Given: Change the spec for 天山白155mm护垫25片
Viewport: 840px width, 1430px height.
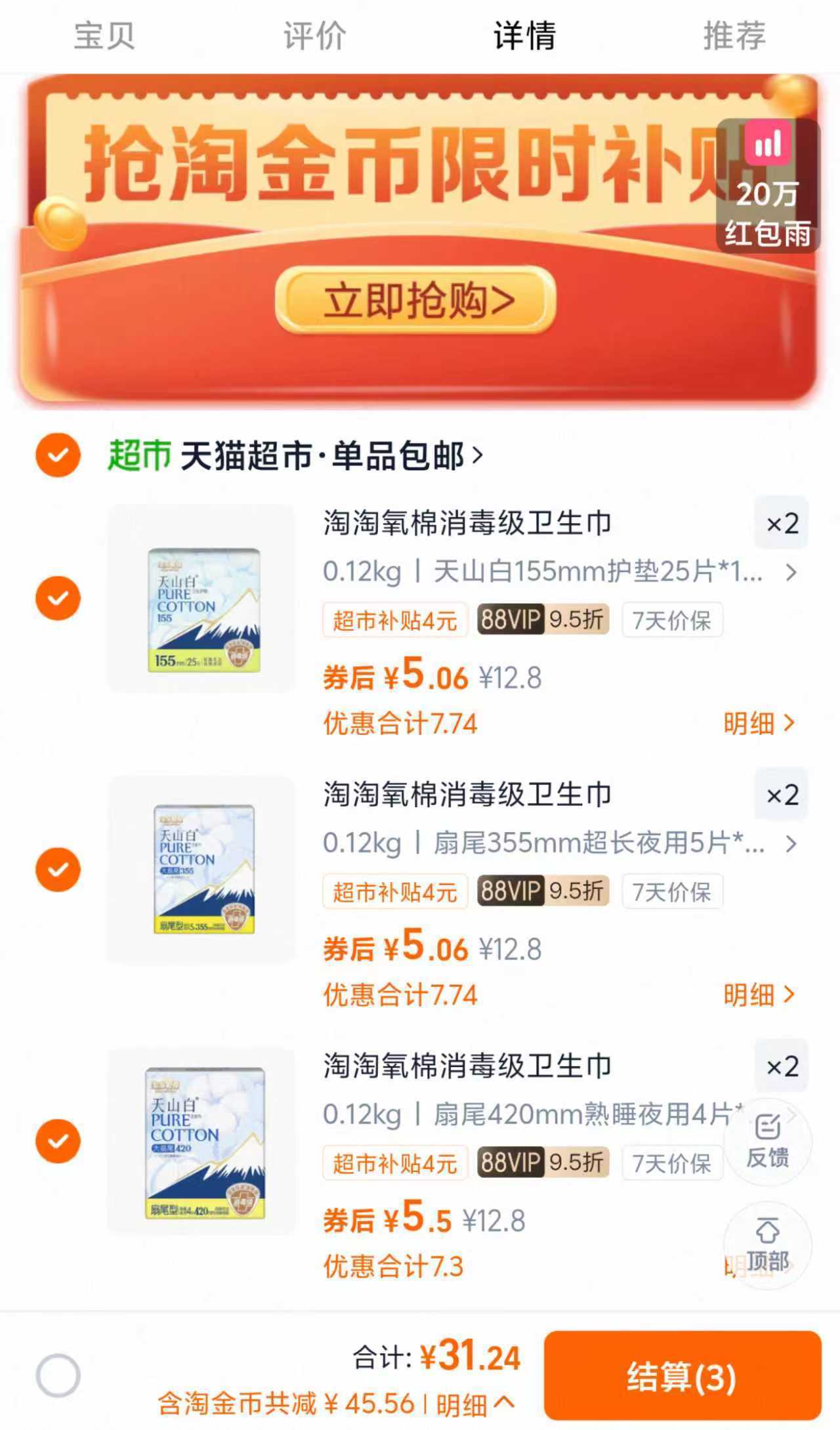Looking at the screenshot, I should (x=558, y=572).
